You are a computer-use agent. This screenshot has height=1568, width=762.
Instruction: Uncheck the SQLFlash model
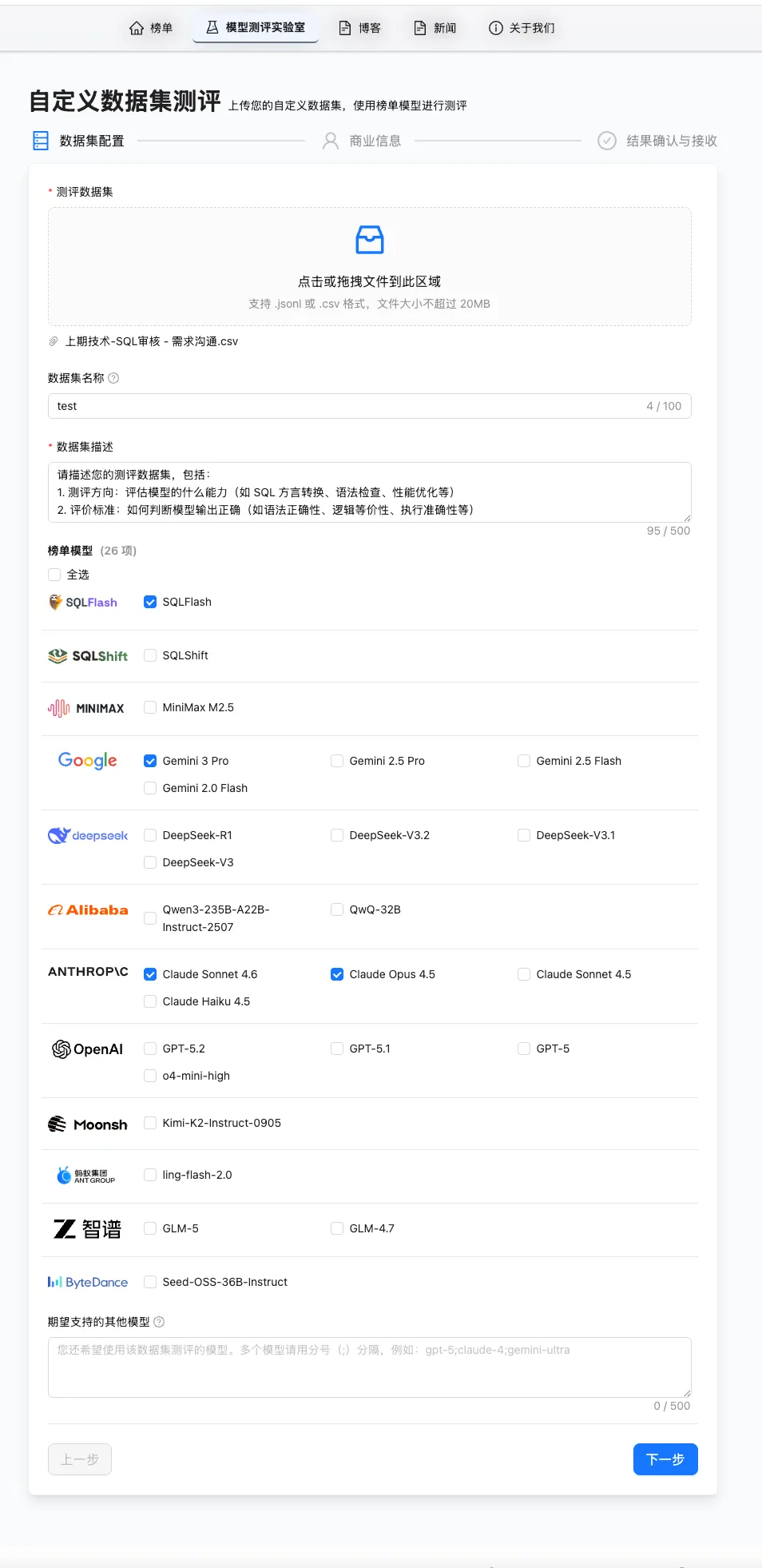coord(150,602)
